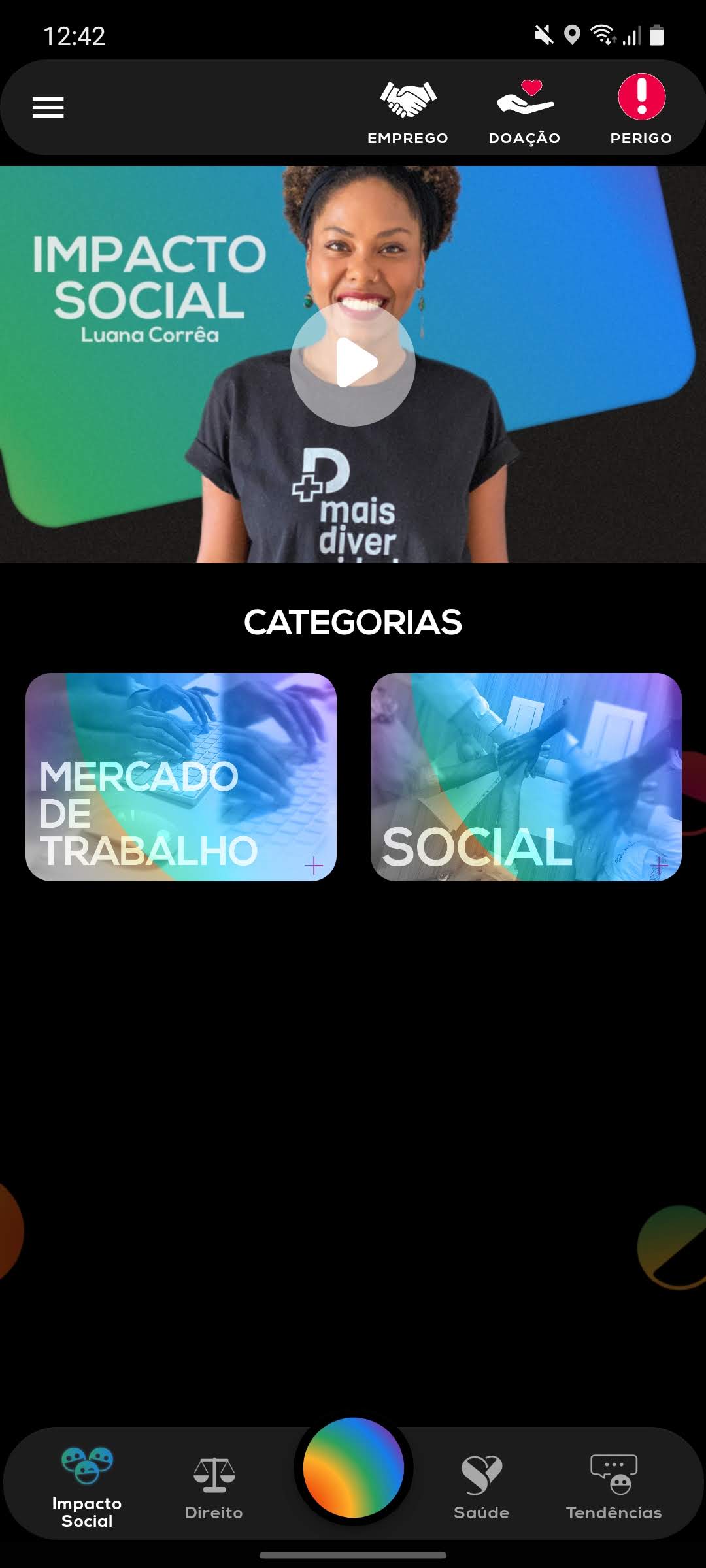Play the Impacto Social video
706x1568 pixels.
[353, 363]
